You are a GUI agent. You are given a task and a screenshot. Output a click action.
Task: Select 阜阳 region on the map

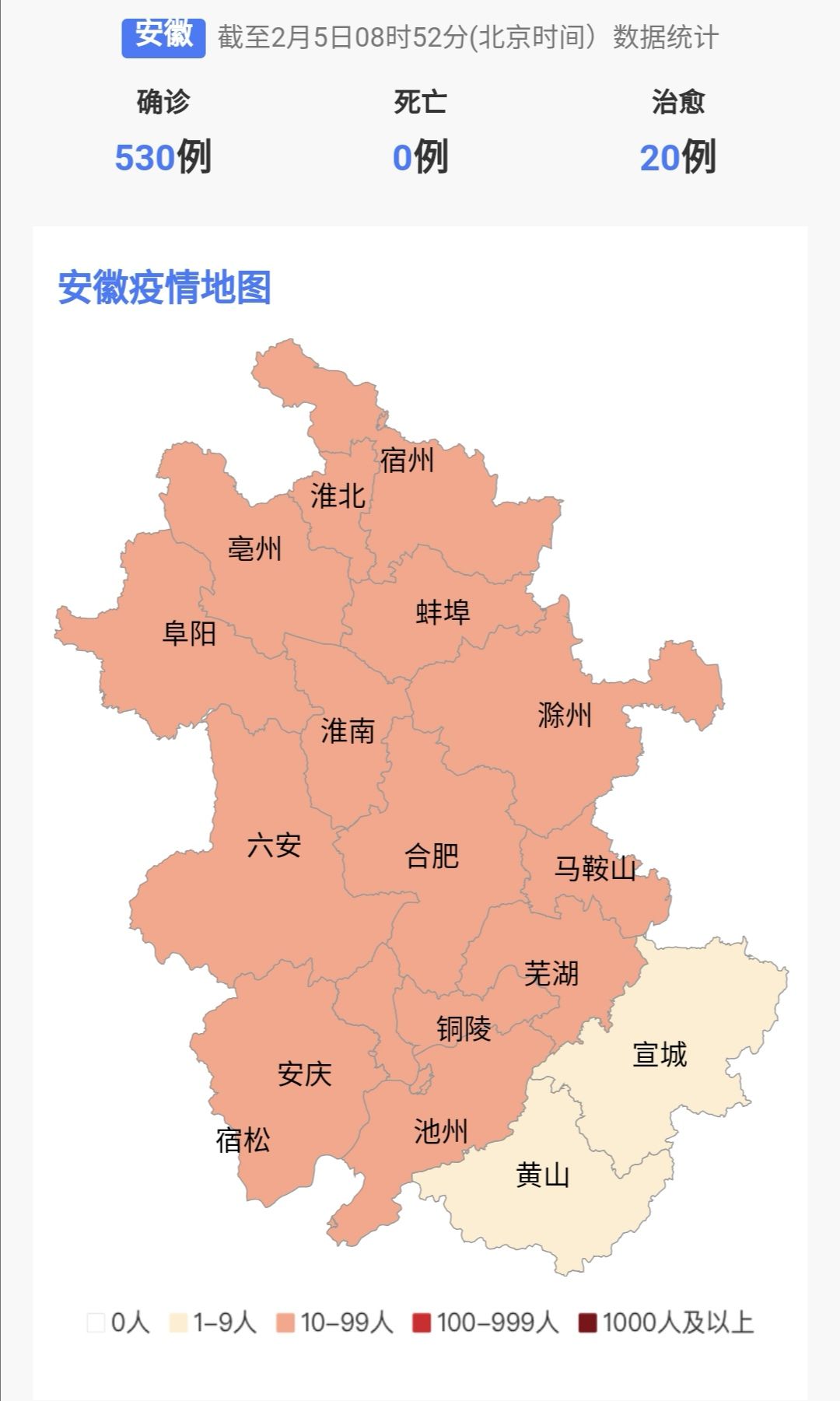point(189,633)
